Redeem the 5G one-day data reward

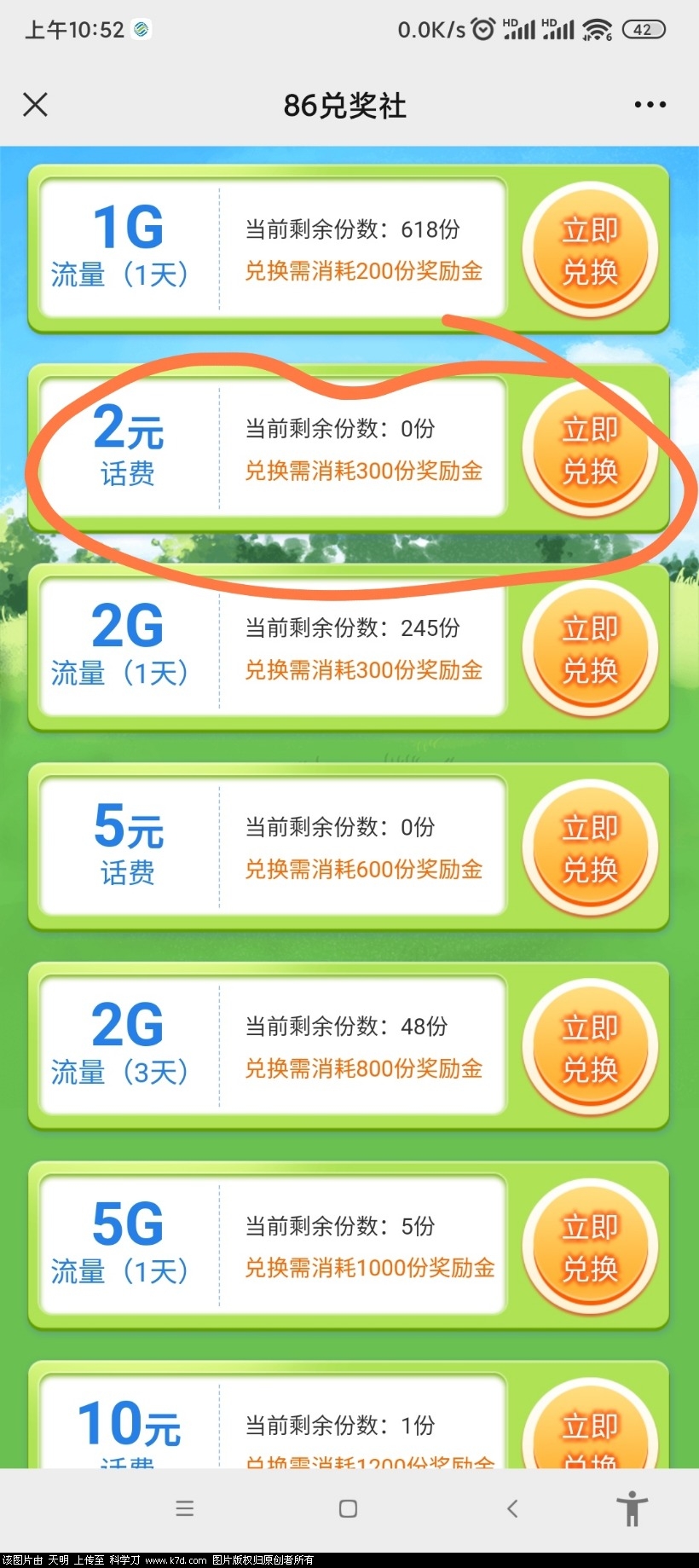click(x=590, y=1248)
